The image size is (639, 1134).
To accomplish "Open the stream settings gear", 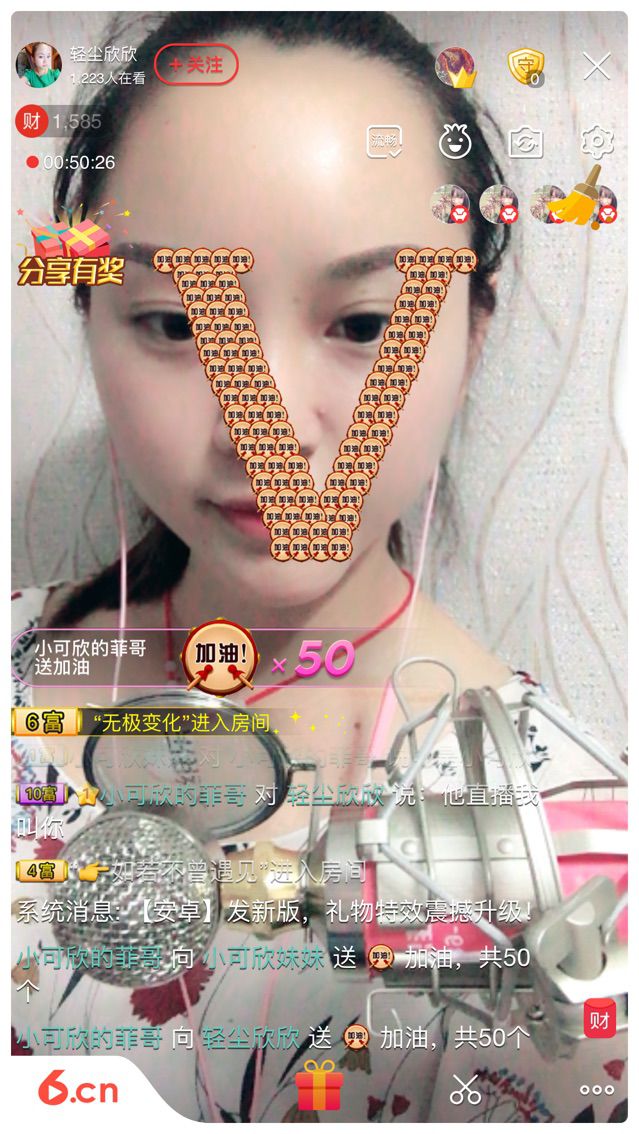I will click(597, 142).
